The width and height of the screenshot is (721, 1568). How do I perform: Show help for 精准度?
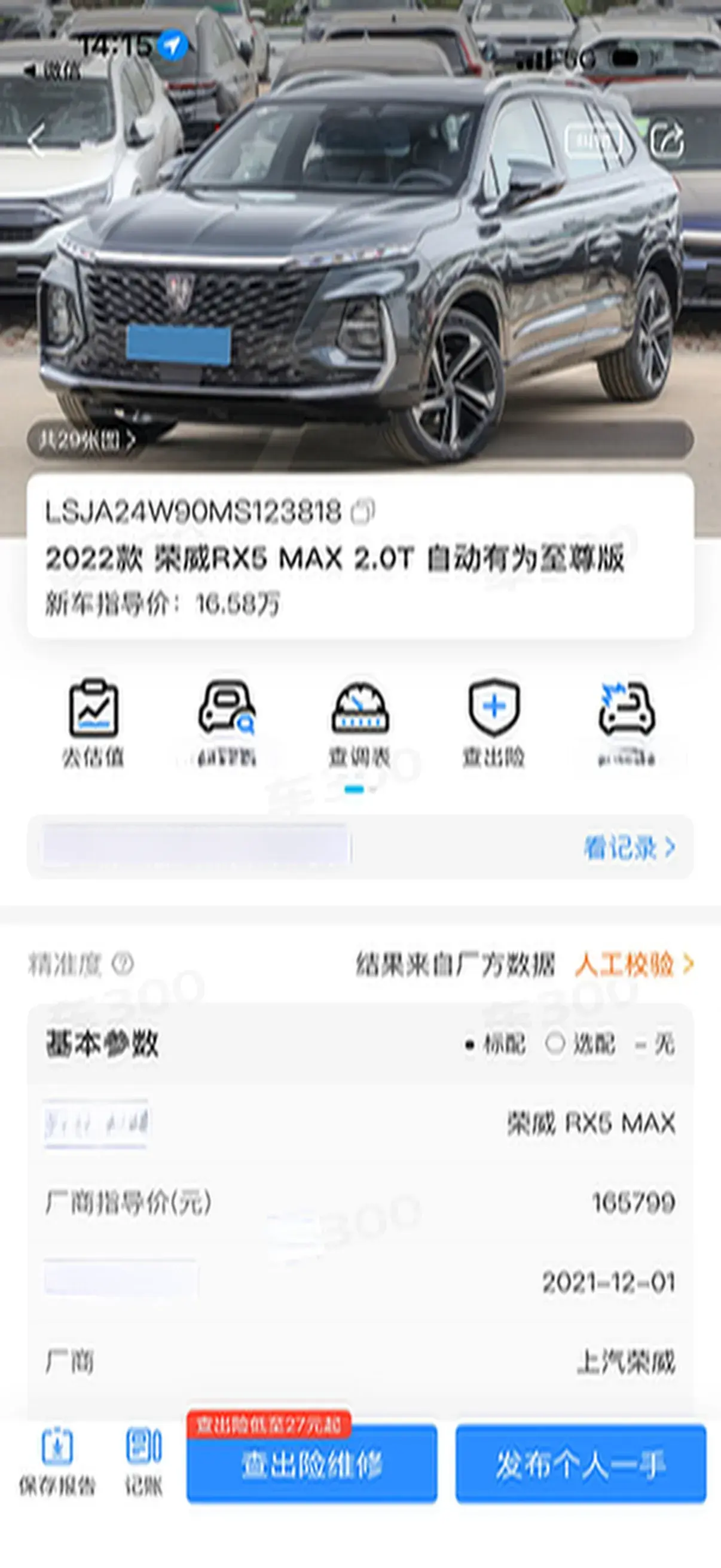(123, 964)
